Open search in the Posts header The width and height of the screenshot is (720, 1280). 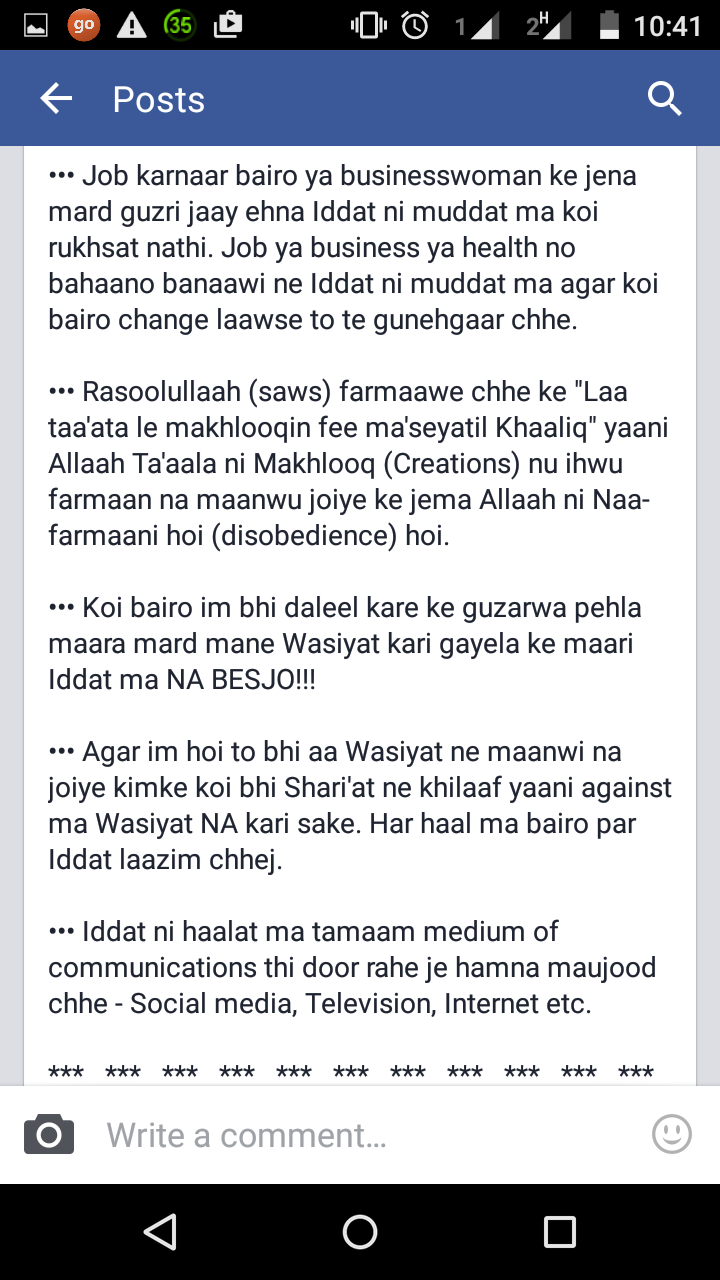[x=664, y=99]
